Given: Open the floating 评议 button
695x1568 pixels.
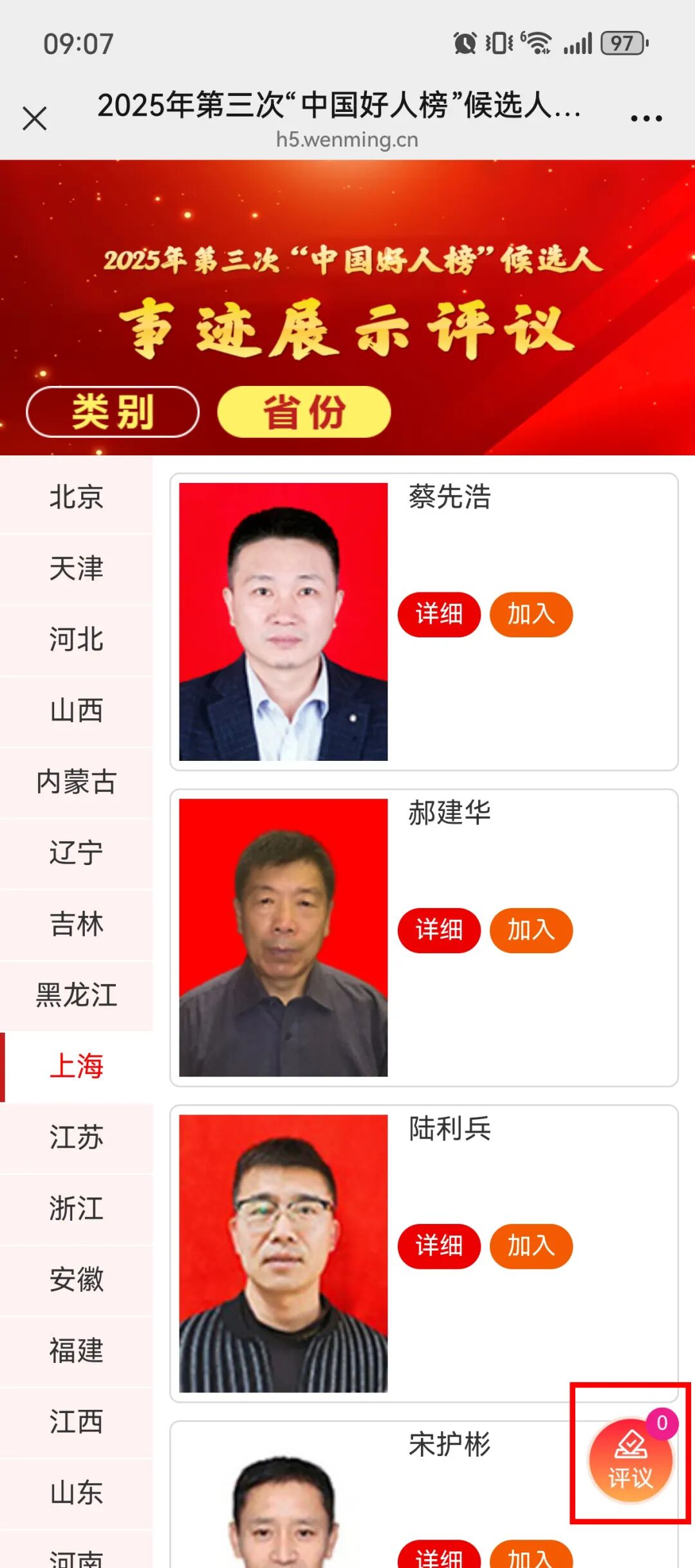Looking at the screenshot, I should [x=630, y=1461].
